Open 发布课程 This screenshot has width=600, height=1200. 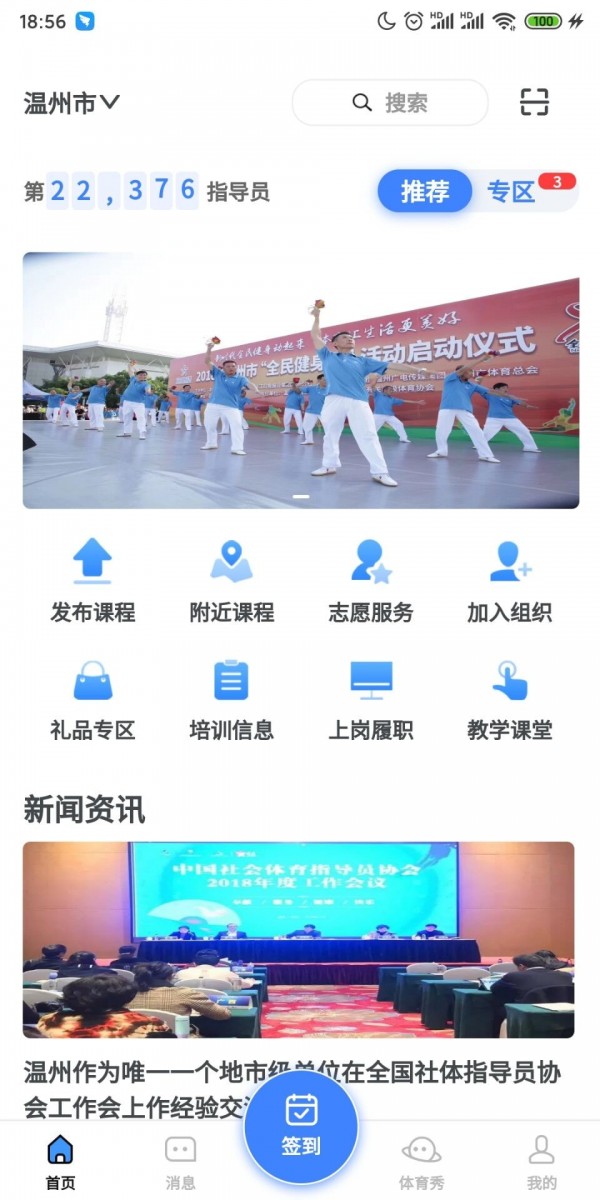[x=93, y=582]
